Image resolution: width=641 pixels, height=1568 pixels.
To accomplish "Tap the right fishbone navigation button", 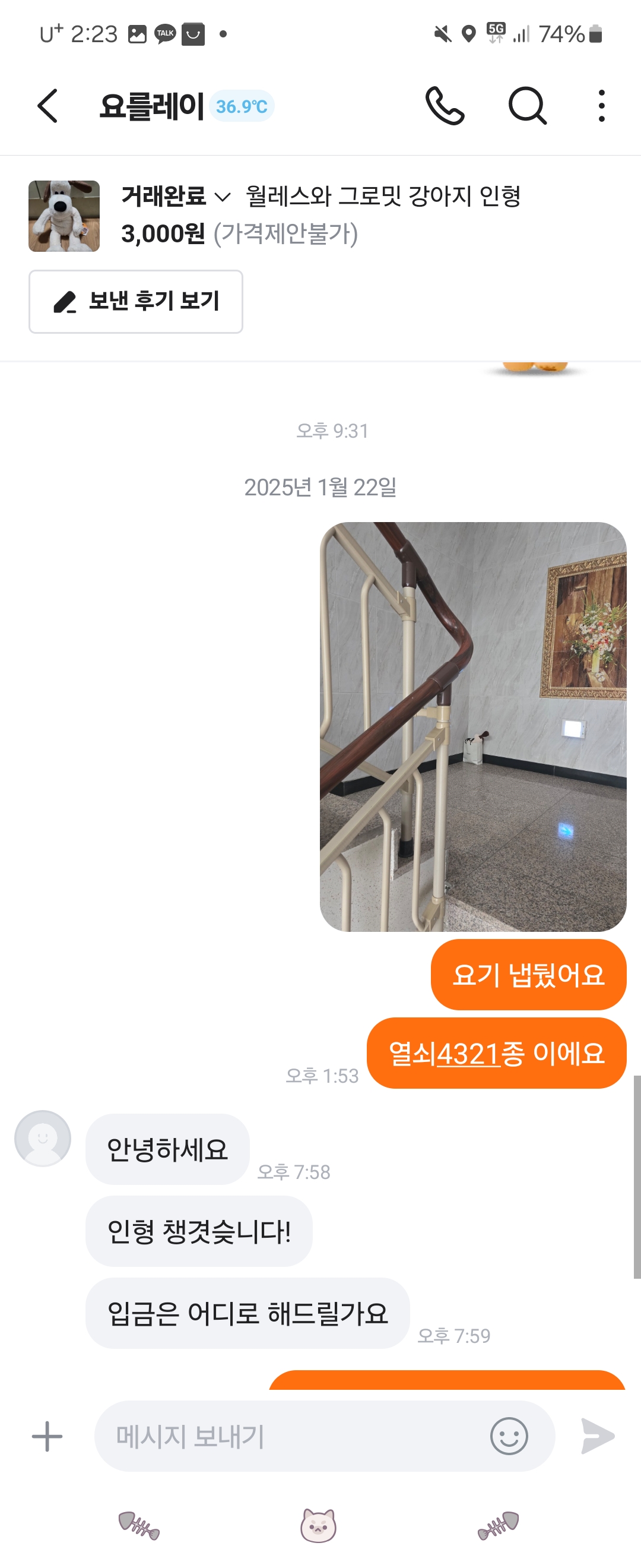I will [x=498, y=1525].
